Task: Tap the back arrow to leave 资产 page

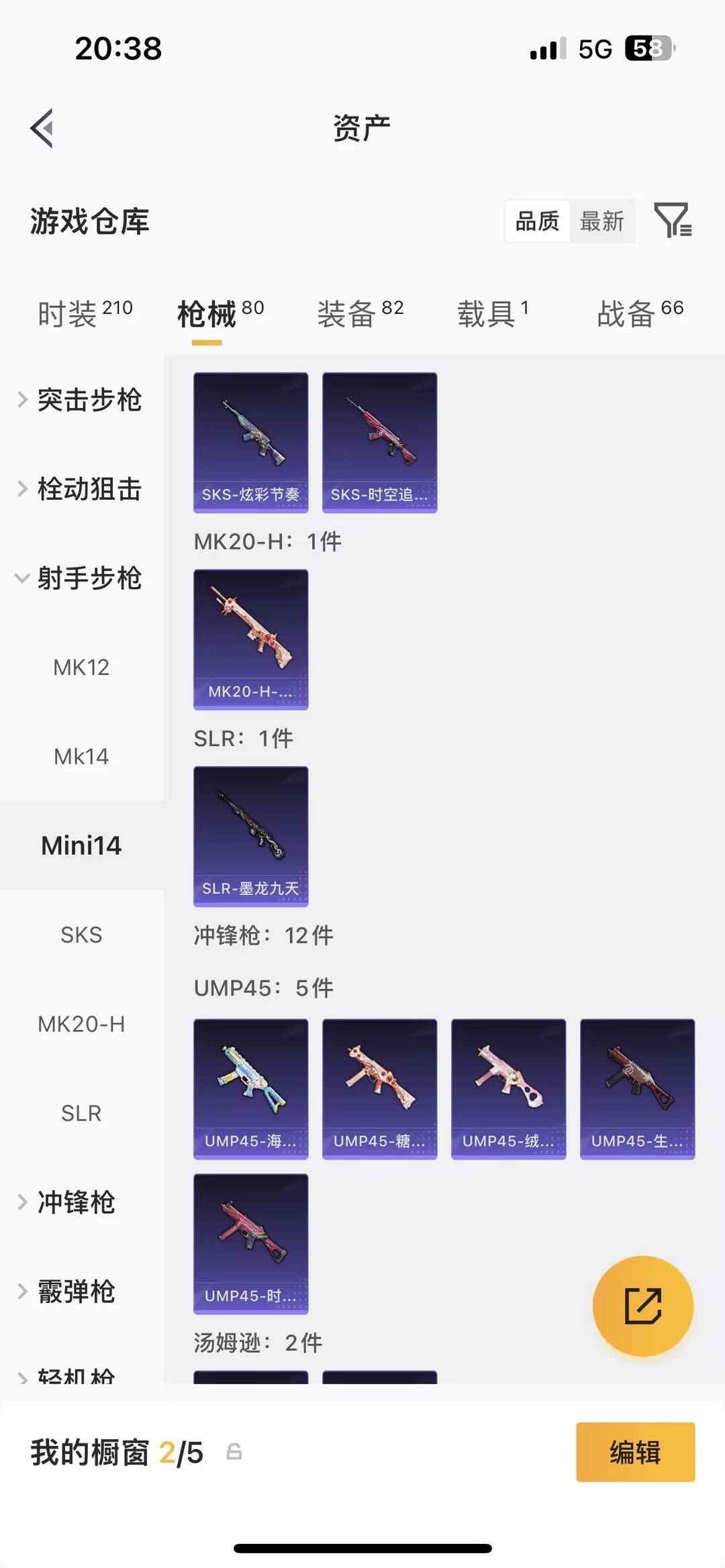Action: (42, 129)
